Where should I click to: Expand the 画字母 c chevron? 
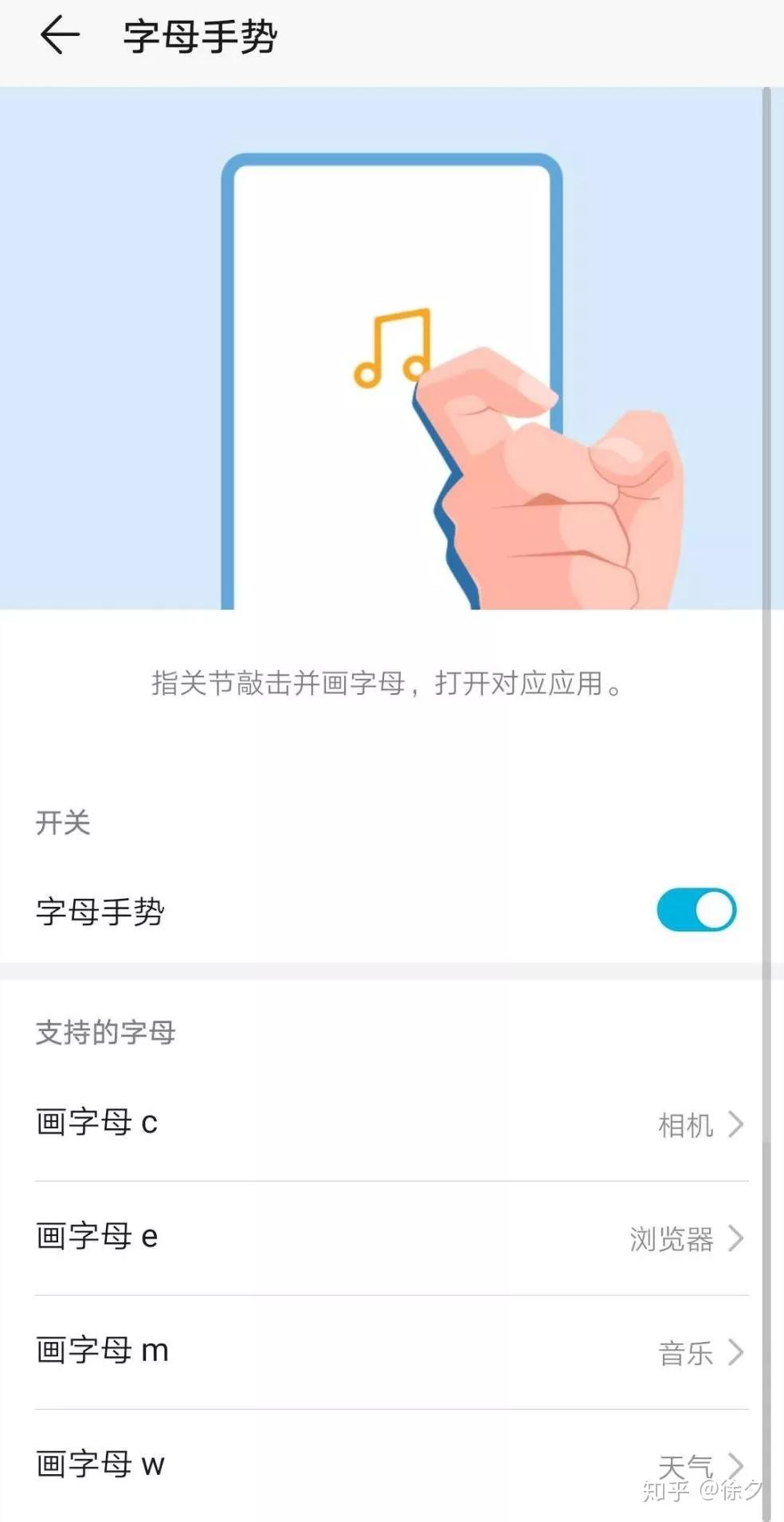[735, 1124]
